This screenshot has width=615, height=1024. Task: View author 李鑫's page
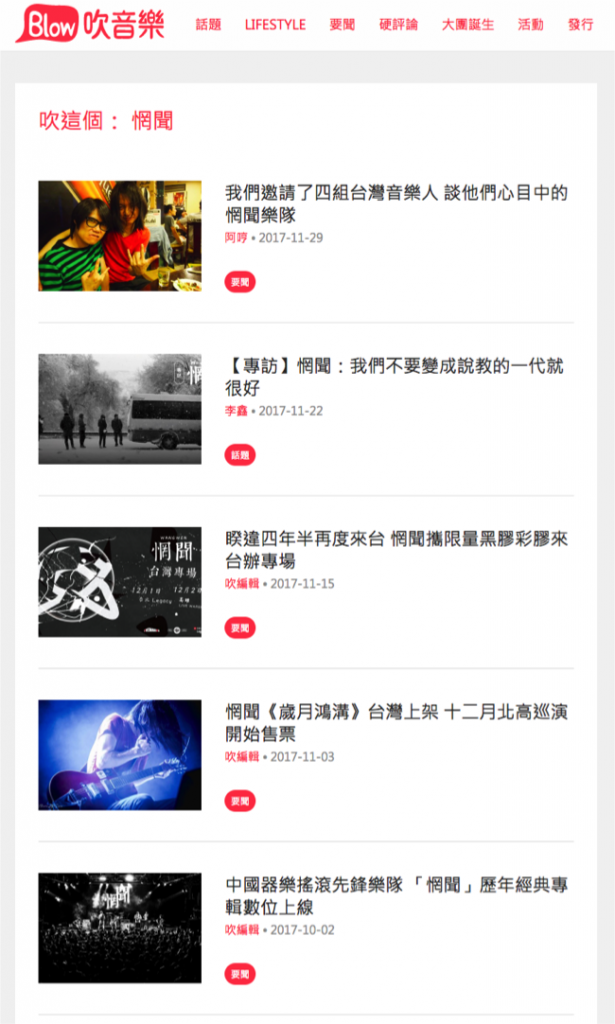[x=236, y=411]
